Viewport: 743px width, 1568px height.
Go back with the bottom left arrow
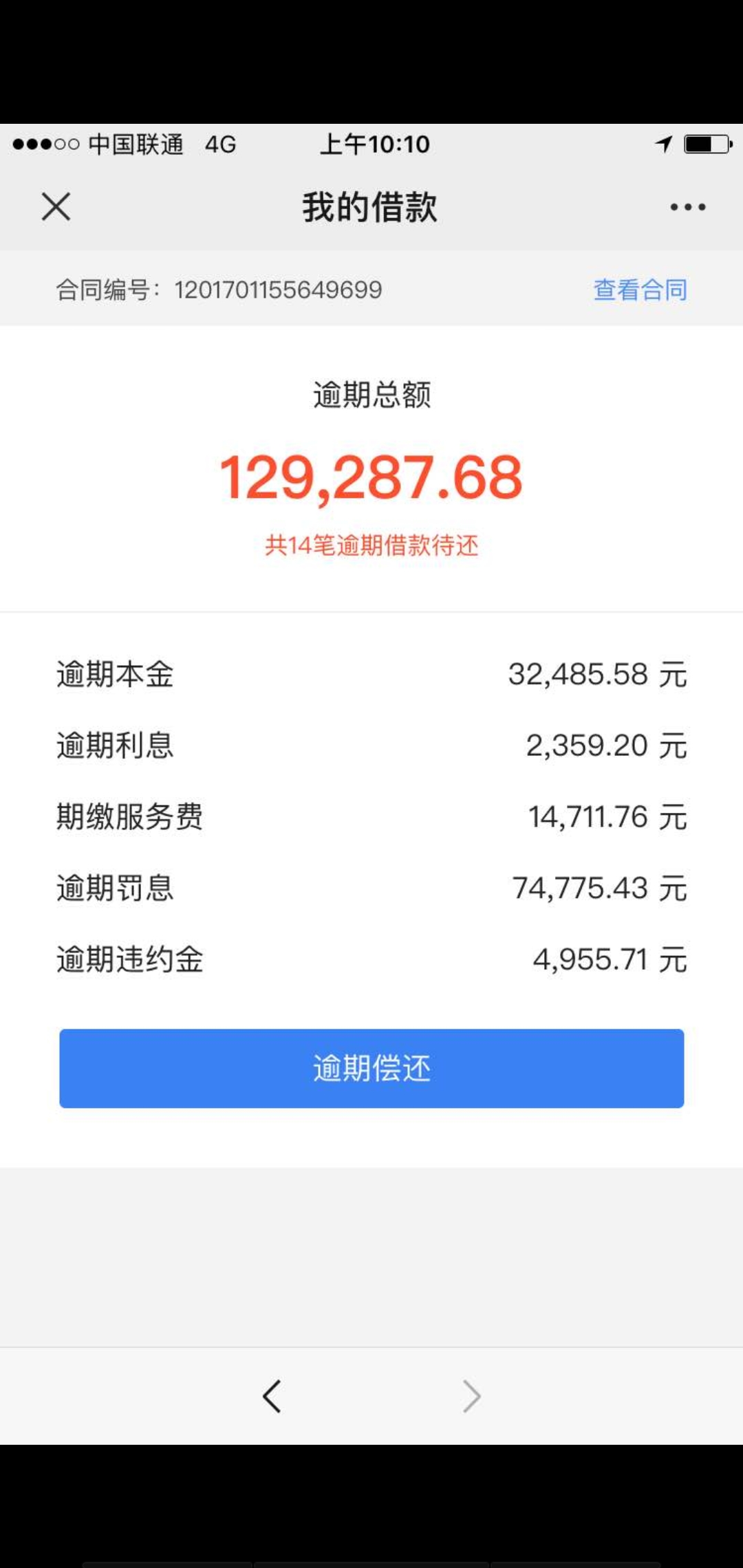272,1397
